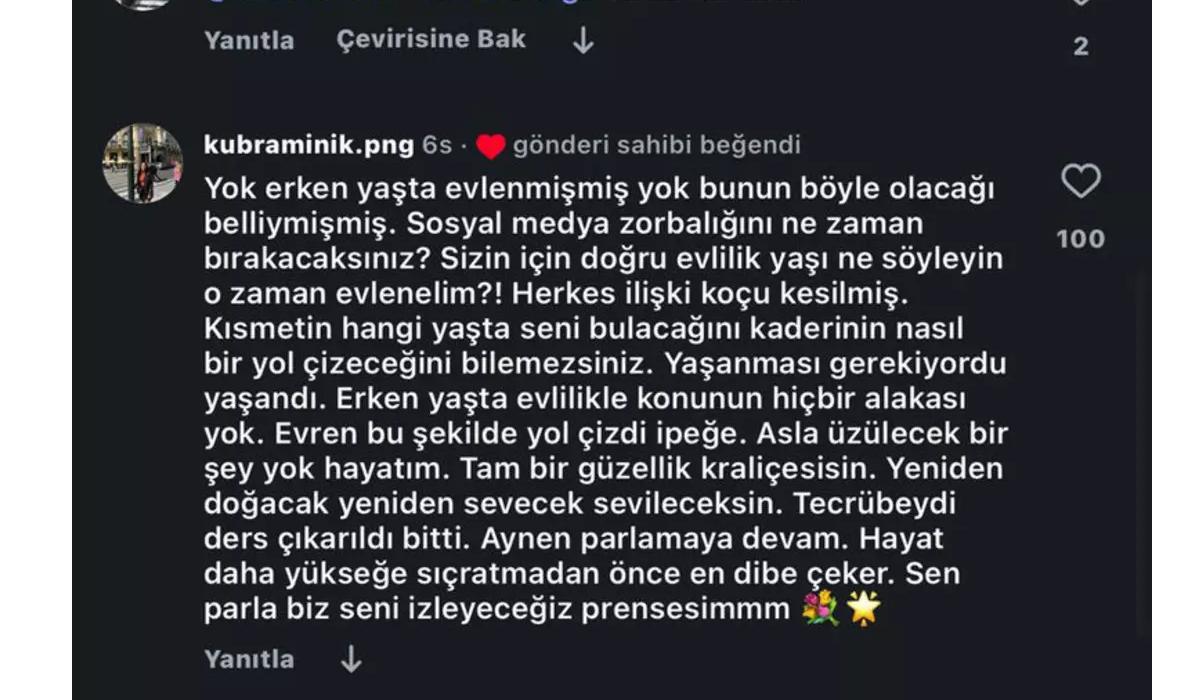Tap Yanıtla under kubraminik.png's comment
The width and height of the screenshot is (1200, 700).
[249, 659]
